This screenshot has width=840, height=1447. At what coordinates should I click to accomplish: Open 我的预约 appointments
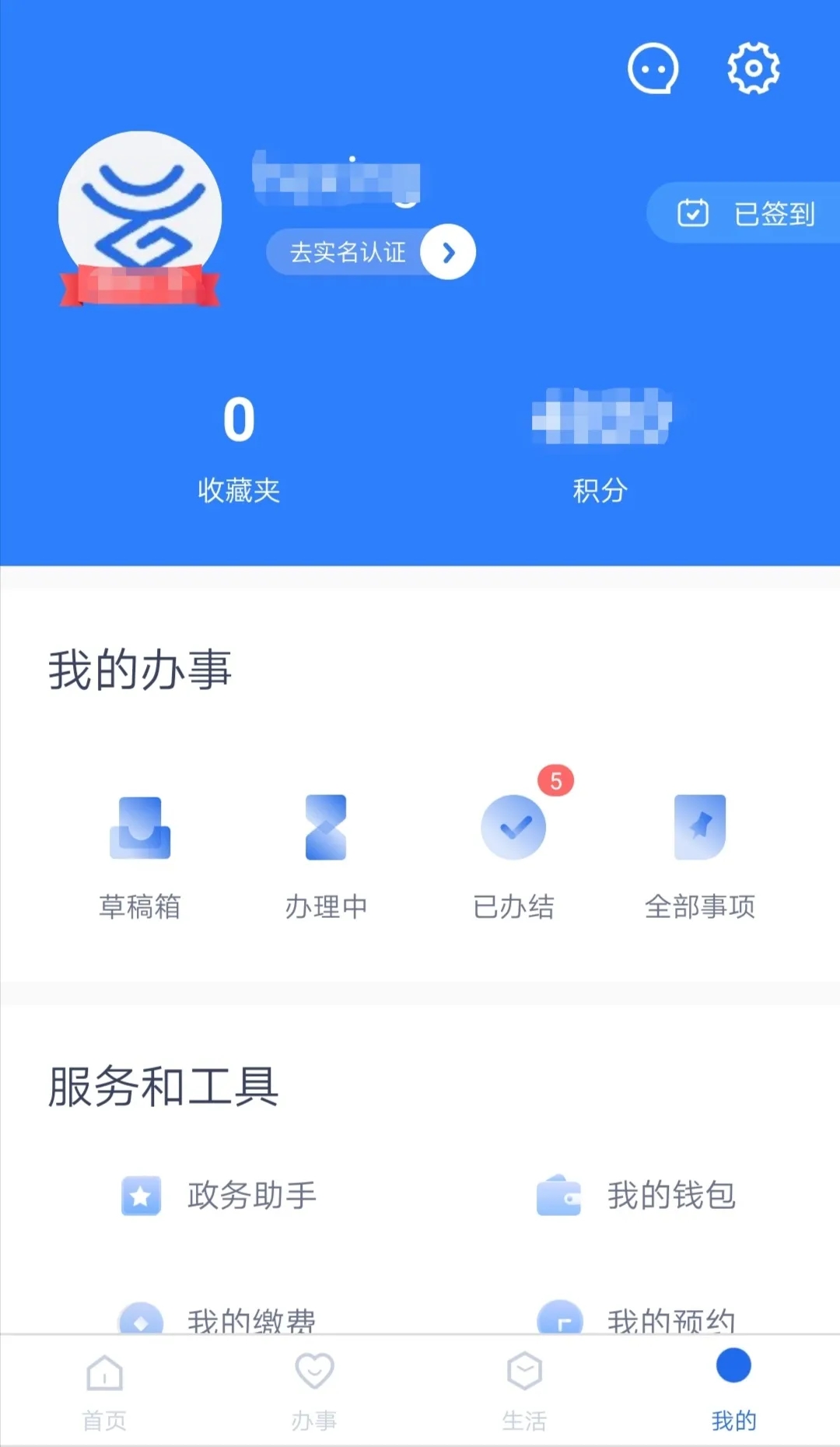(x=638, y=1319)
